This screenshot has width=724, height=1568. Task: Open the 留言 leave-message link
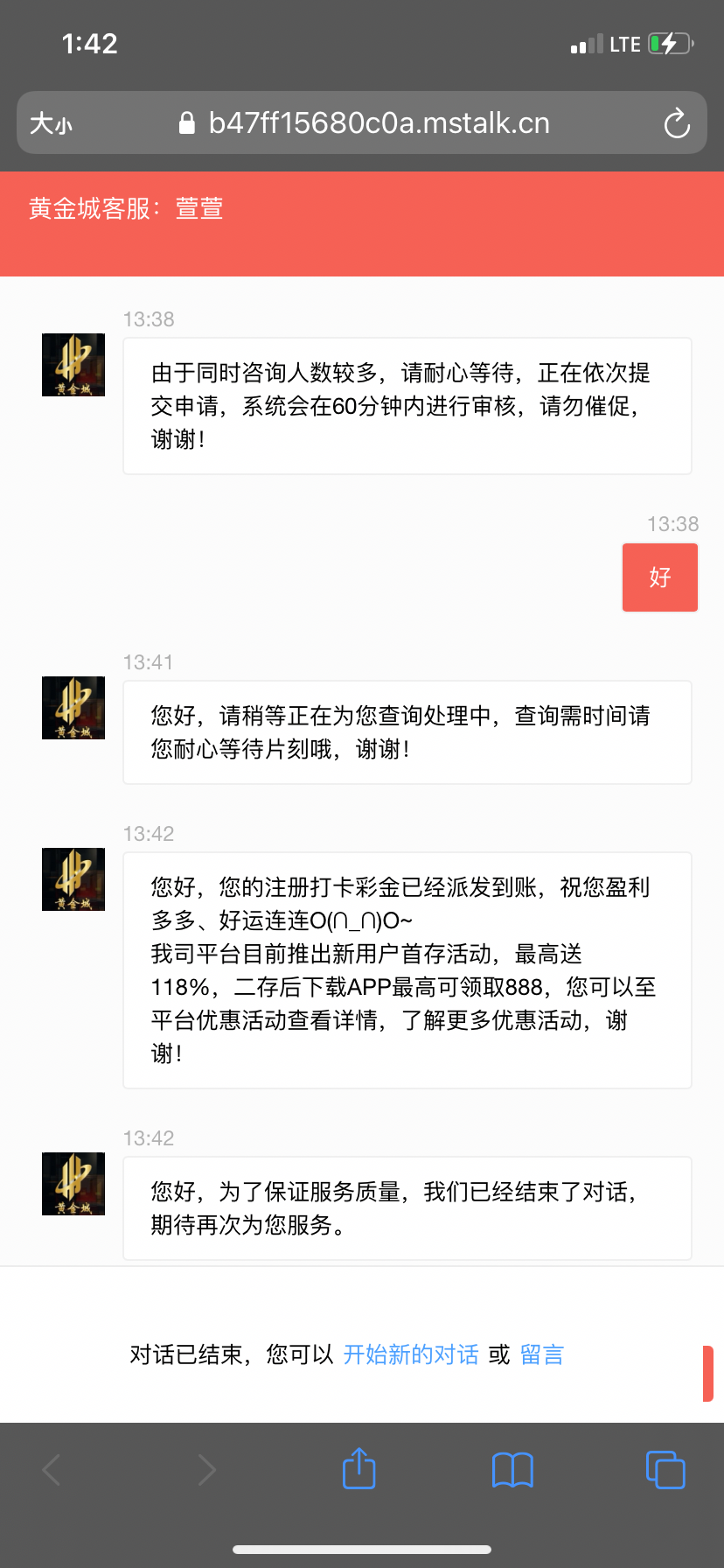542,1354
